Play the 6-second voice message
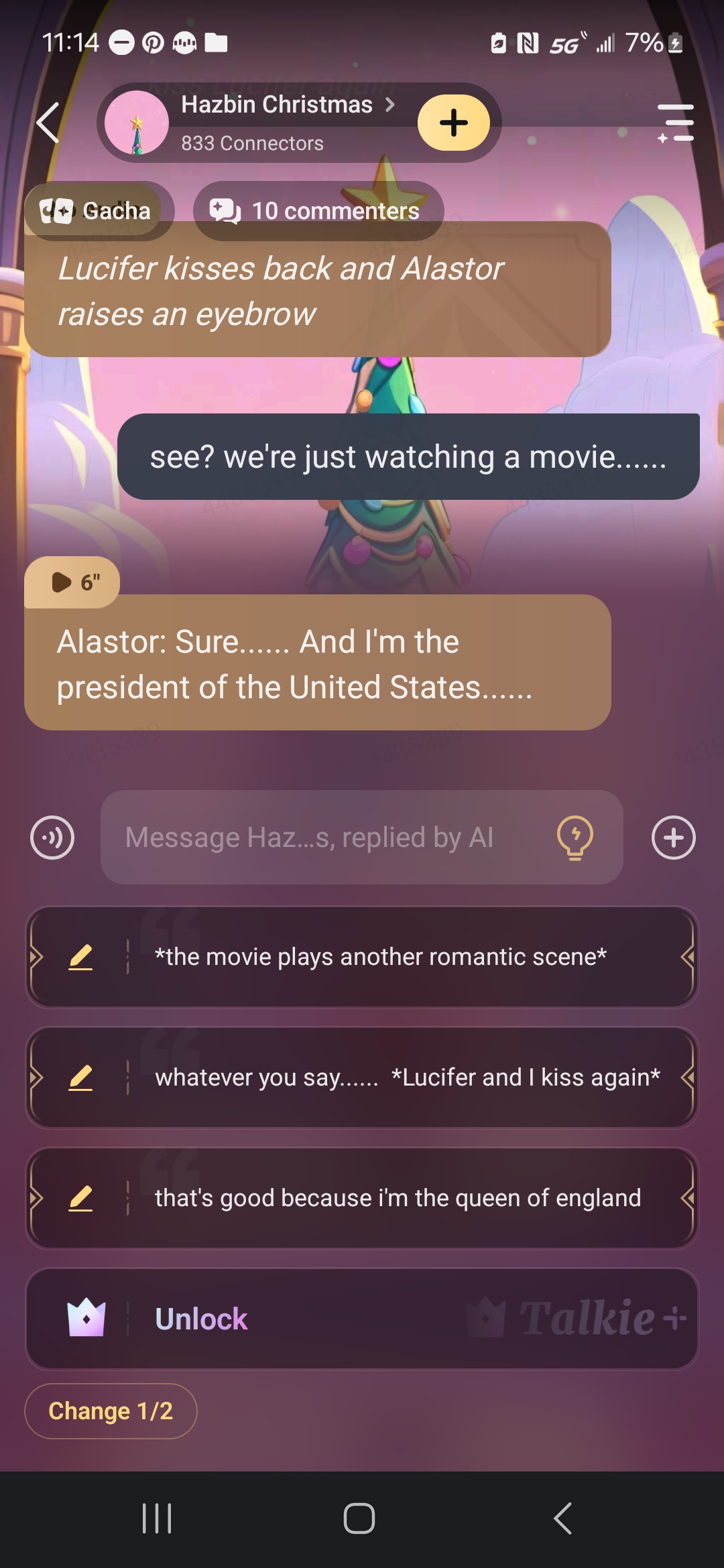The image size is (724, 1568). click(72, 582)
